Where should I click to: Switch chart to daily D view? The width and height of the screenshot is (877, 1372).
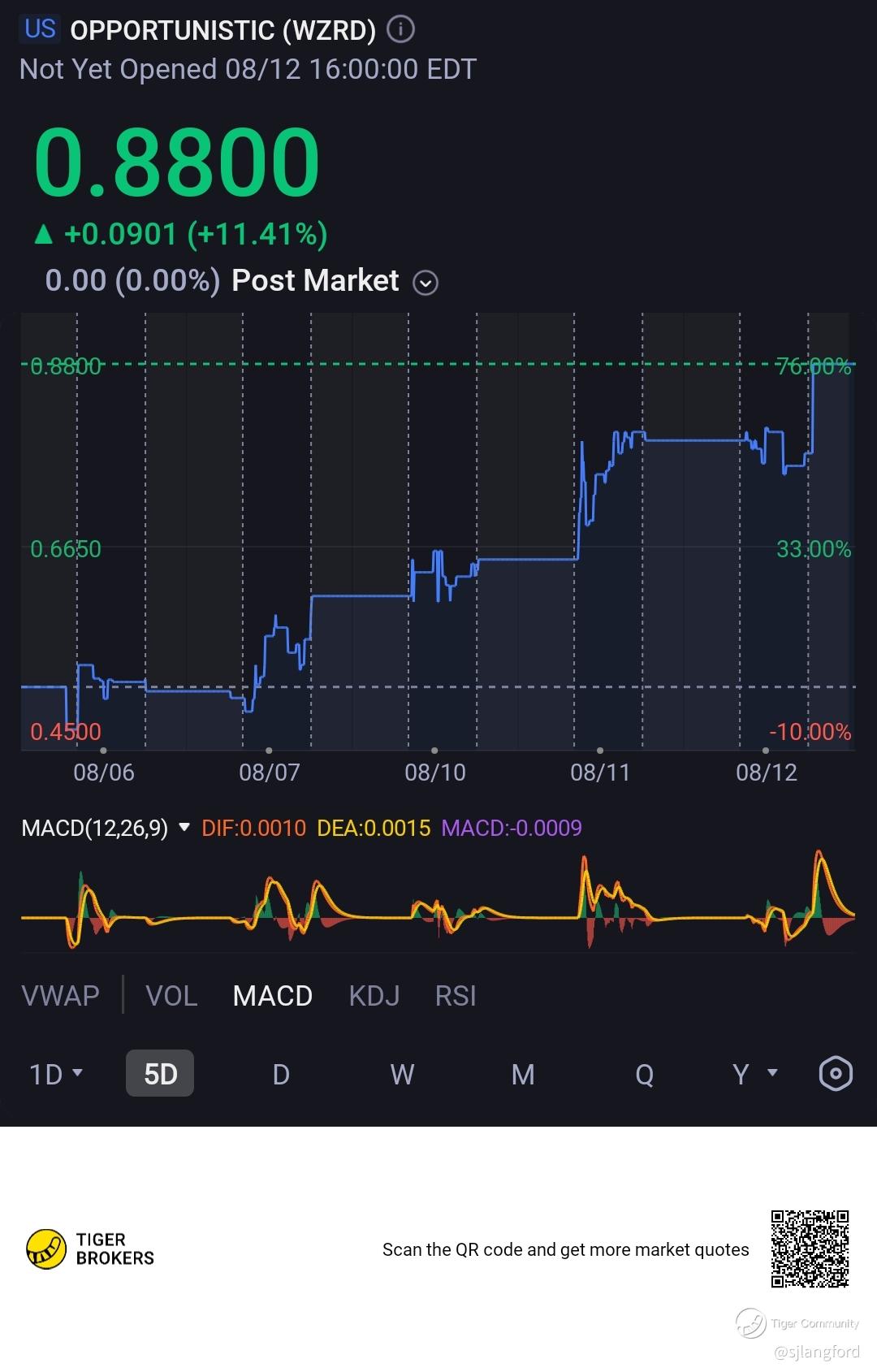[281, 1074]
